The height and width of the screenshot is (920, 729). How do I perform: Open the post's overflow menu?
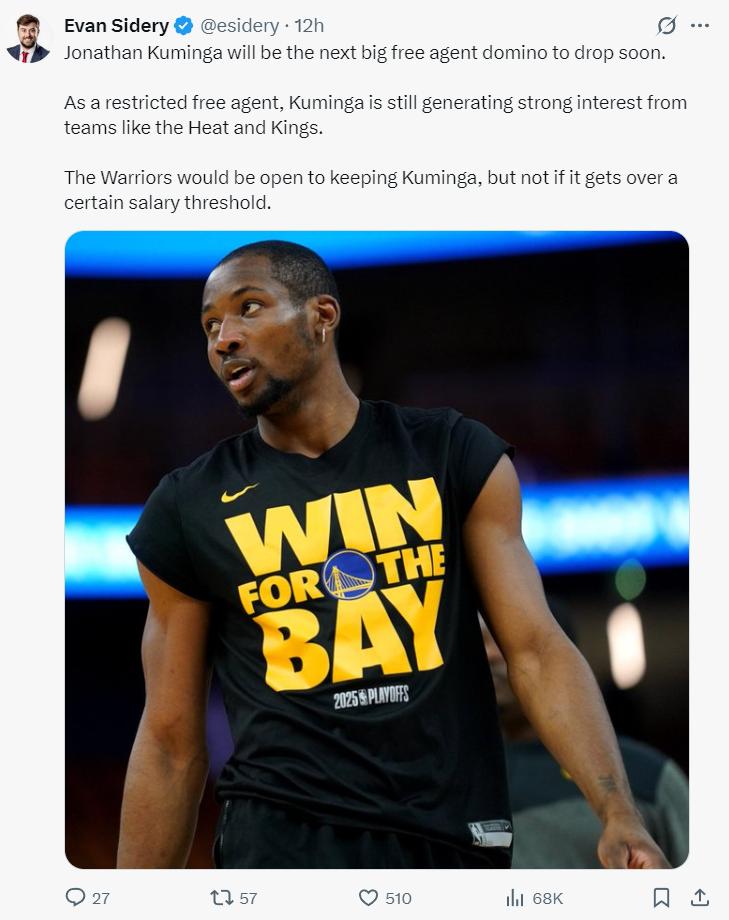coord(700,26)
